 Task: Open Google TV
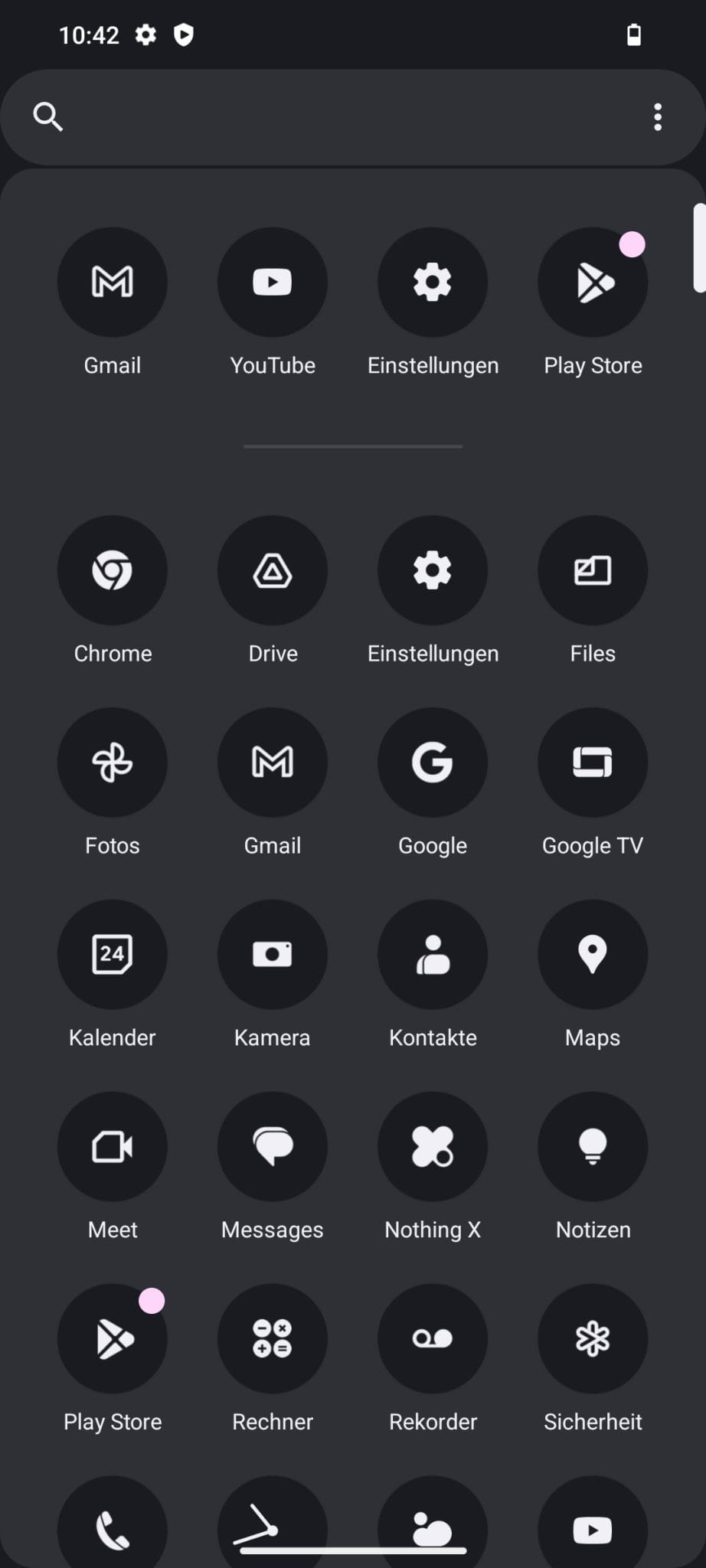click(593, 763)
